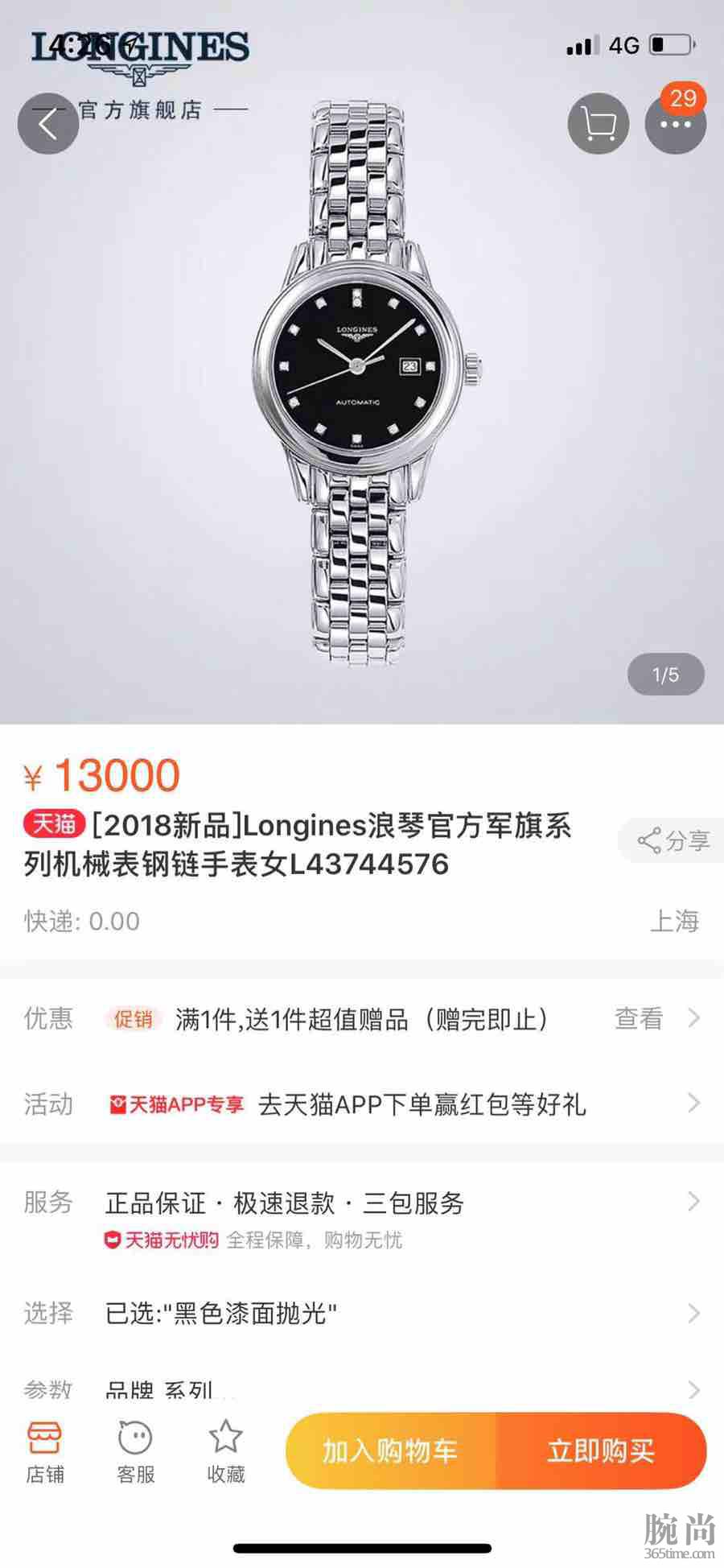Open the 天猫APP专享 activity row

tap(362, 1104)
